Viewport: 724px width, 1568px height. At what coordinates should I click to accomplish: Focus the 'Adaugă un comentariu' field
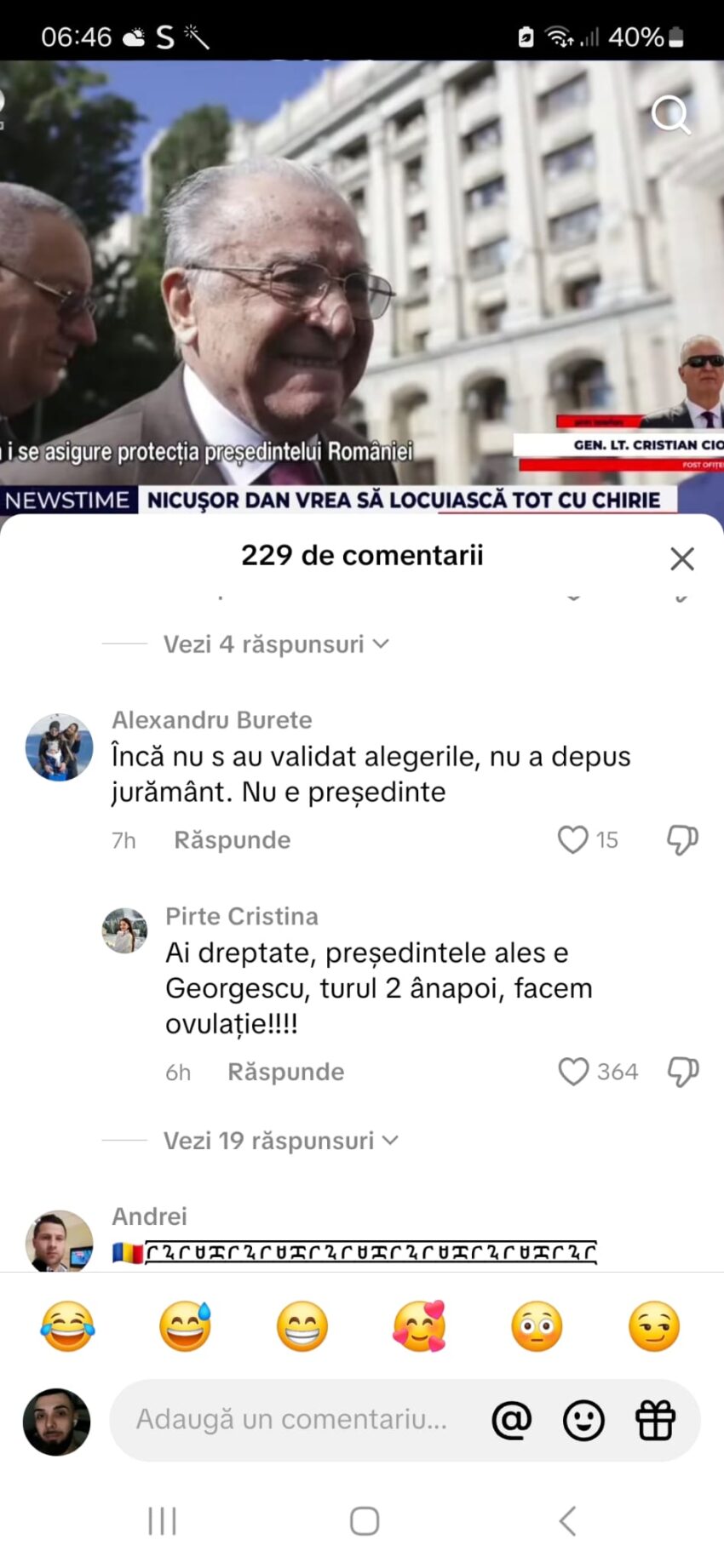click(291, 1419)
